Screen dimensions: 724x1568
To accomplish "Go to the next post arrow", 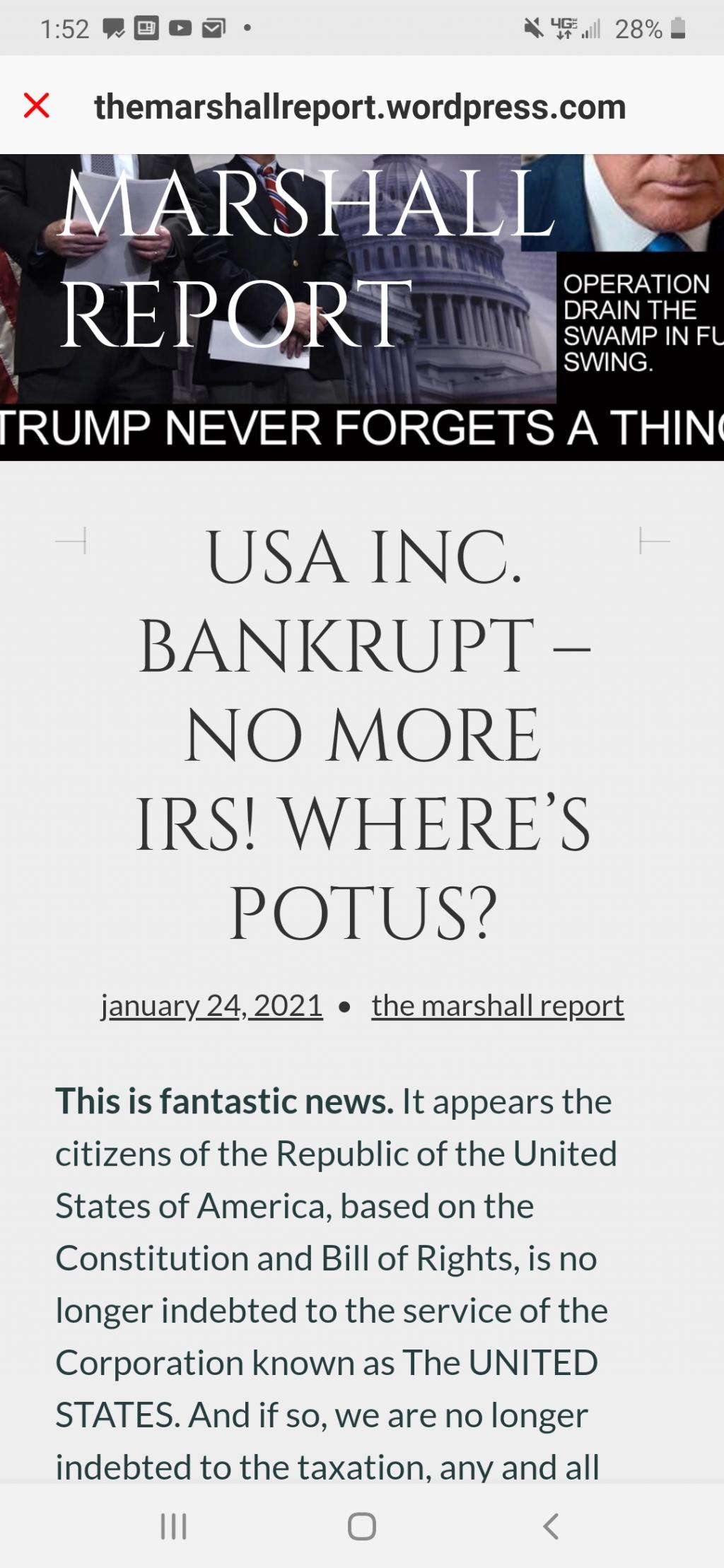I will (654, 541).
